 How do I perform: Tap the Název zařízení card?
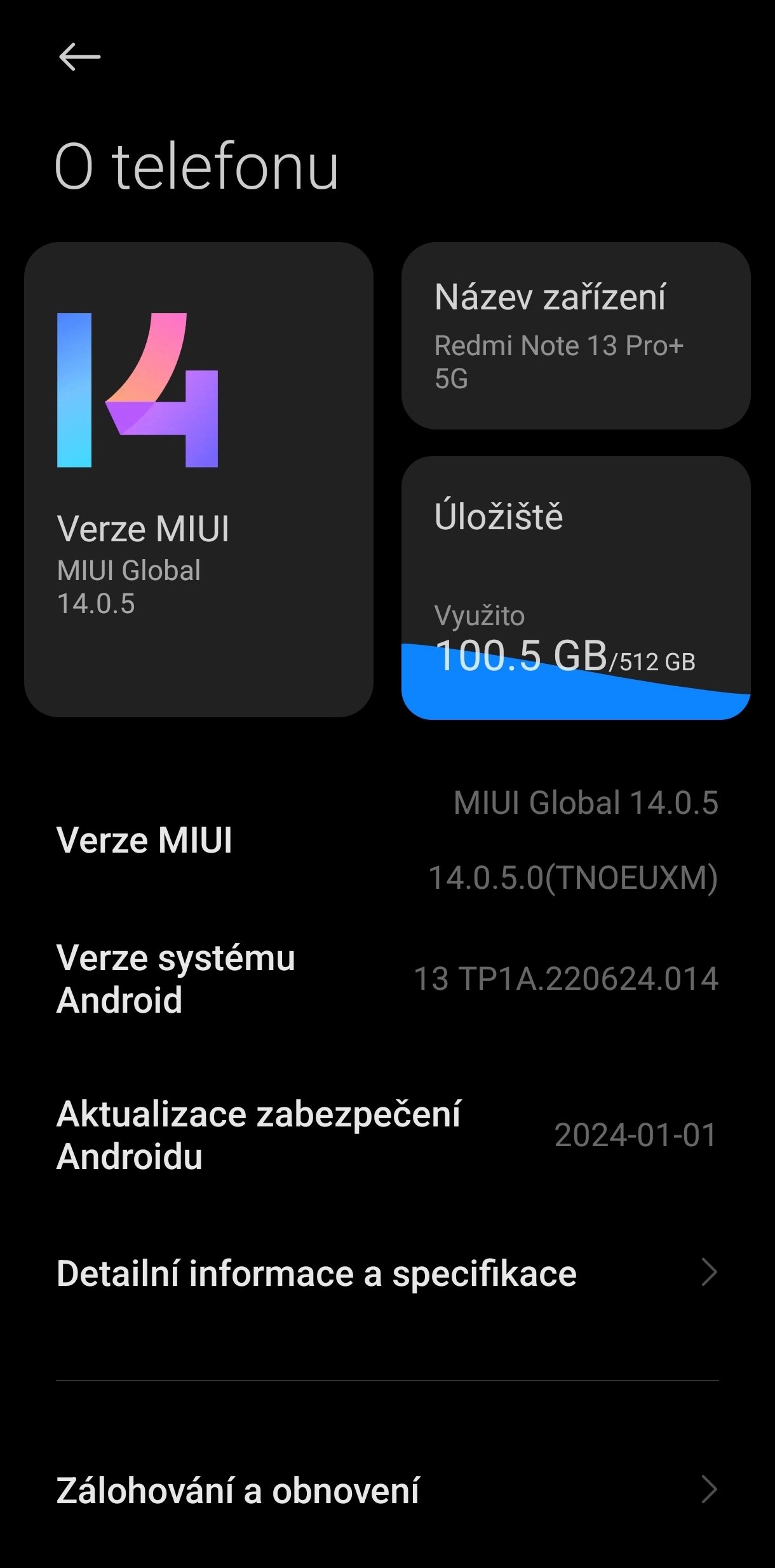point(575,337)
